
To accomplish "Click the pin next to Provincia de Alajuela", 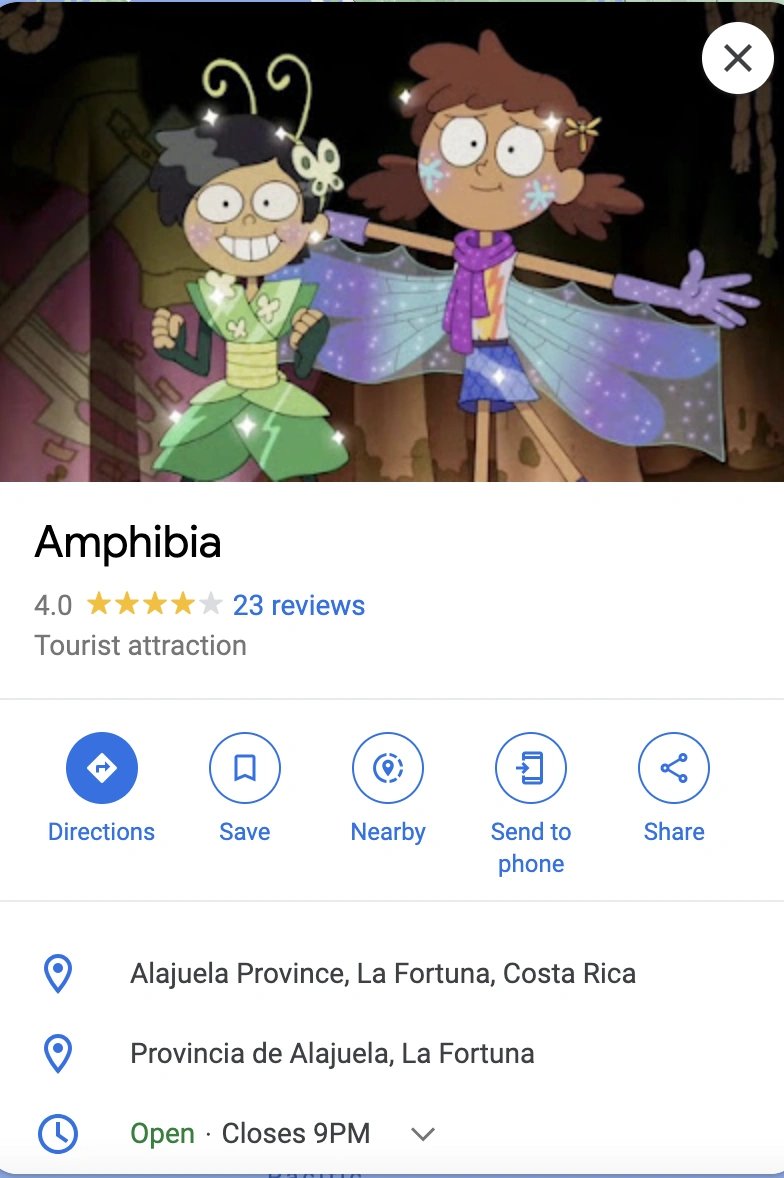I will click(x=58, y=1053).
